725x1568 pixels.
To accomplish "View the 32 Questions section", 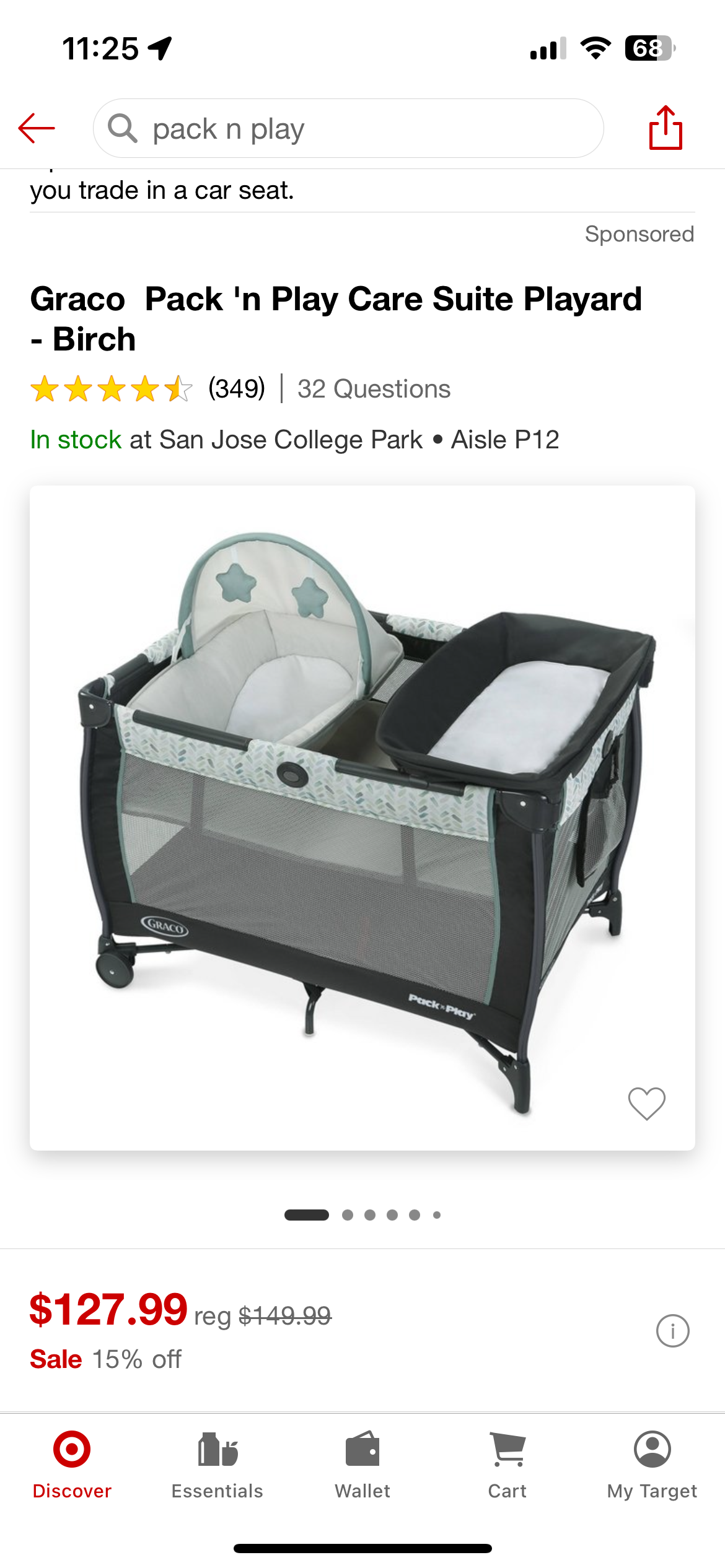I will click(374, 389).
